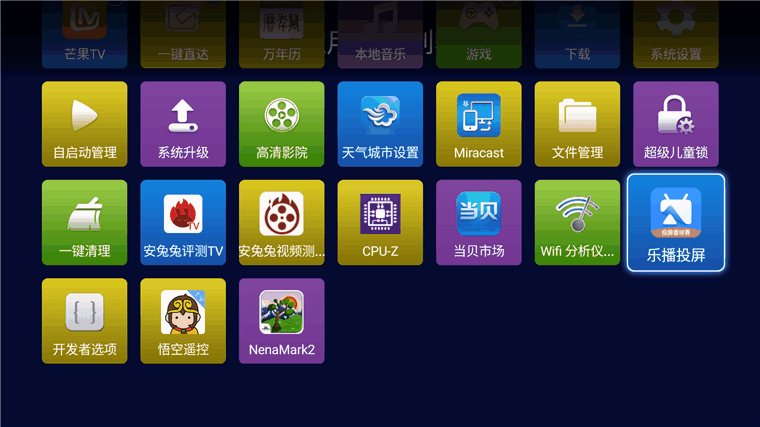760x427 pixels.
Task: Open 当贝市场 app store
Action: click(478, 222)
